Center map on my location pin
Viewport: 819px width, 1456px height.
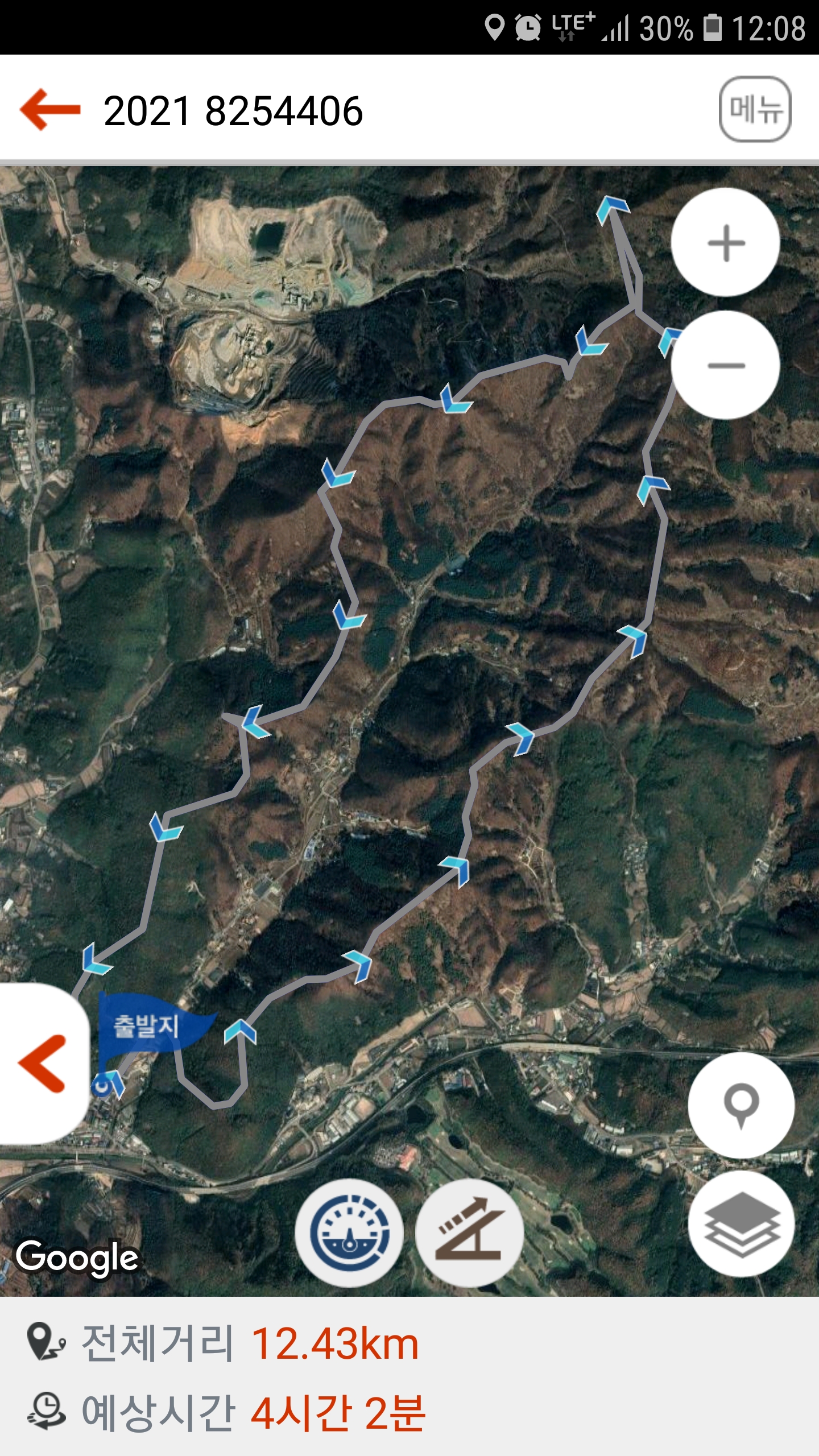(741, 1105)
